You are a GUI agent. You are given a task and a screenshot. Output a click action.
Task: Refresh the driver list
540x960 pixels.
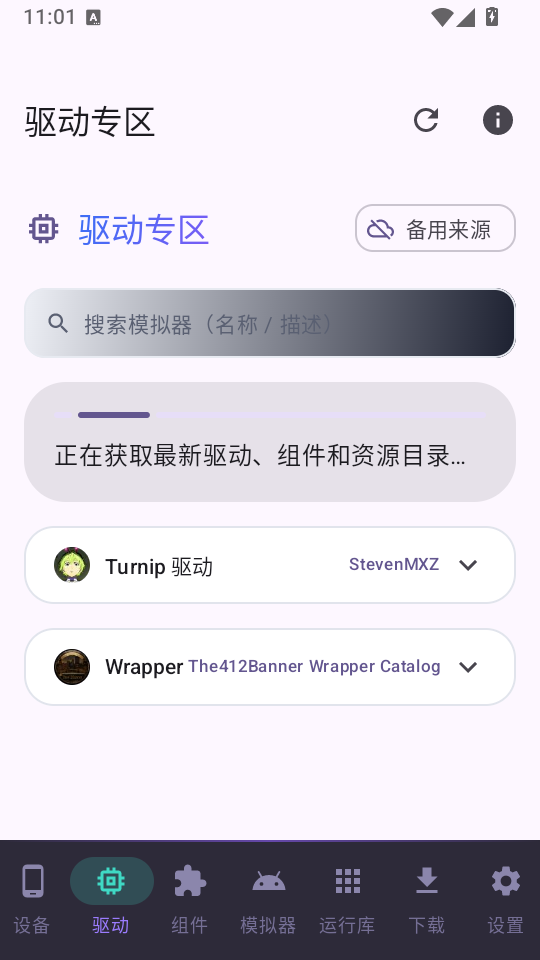426,120
